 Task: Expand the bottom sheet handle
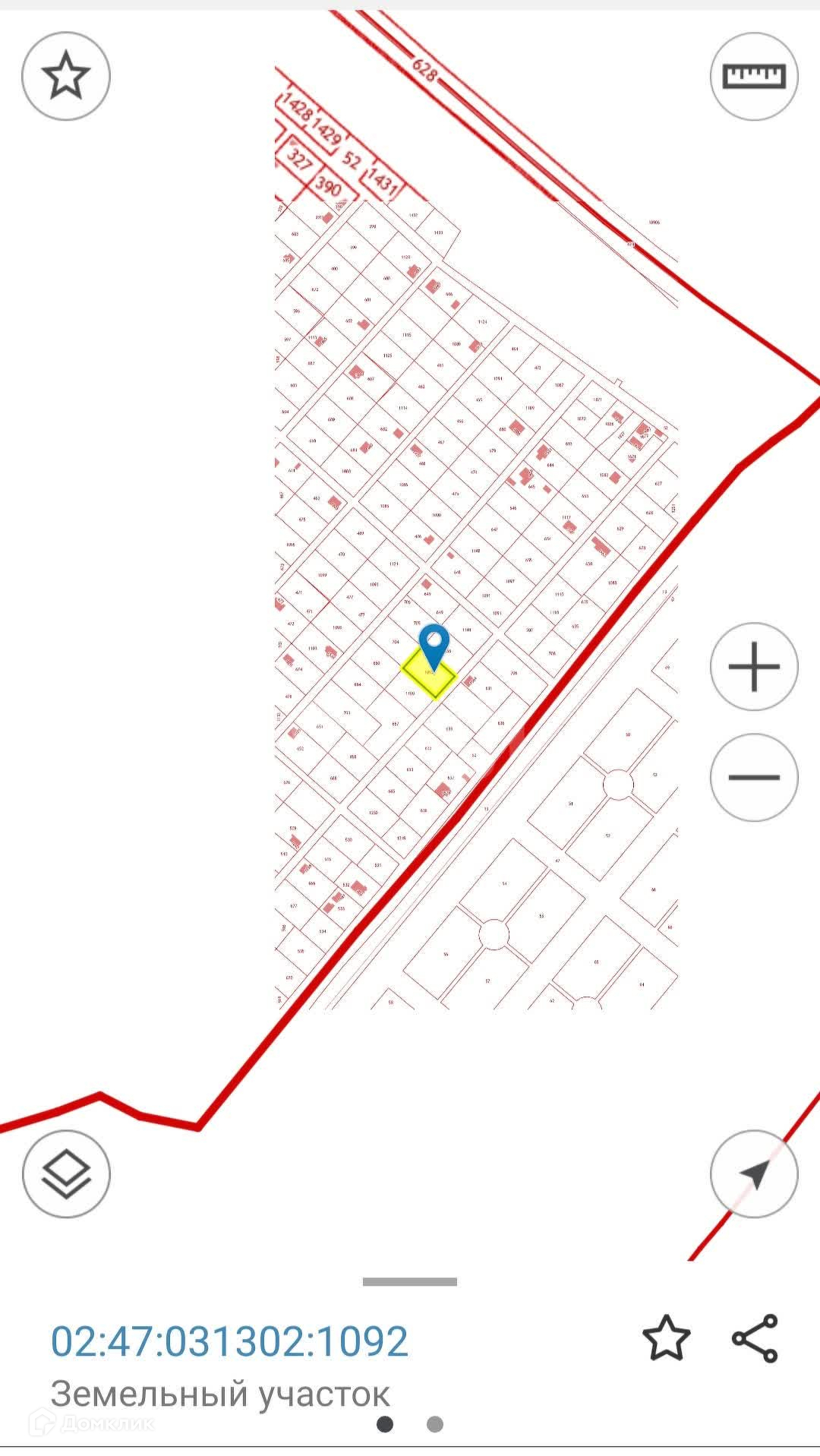click(410, 1282)
